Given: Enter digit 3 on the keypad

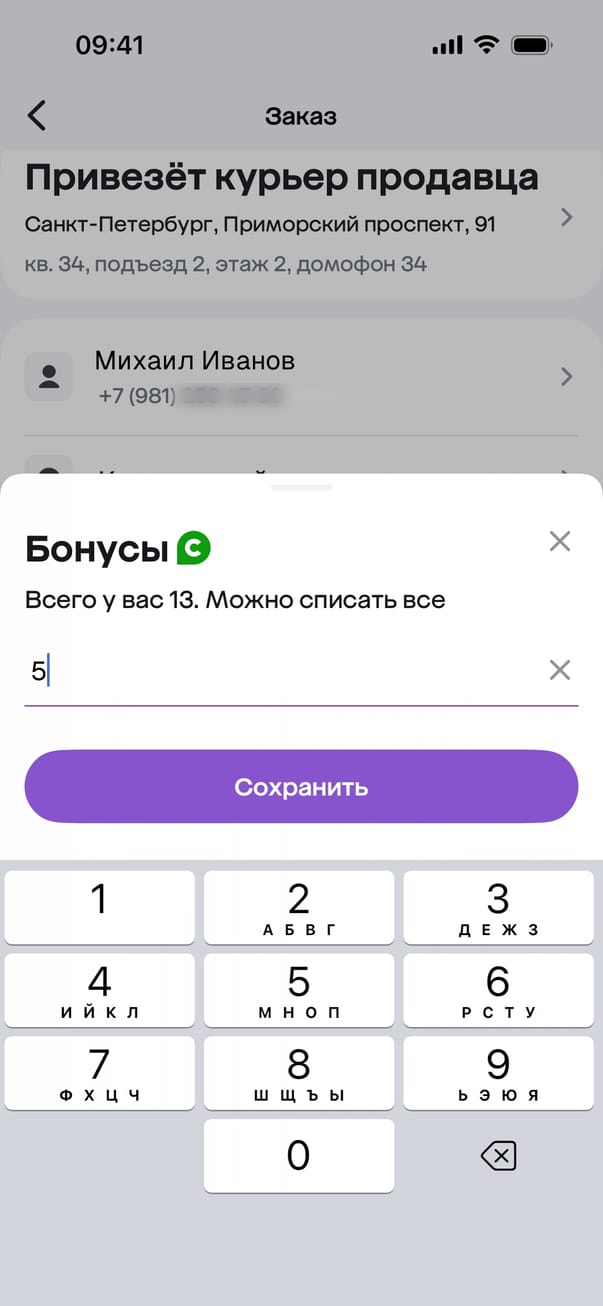Looking at the screenshot, I should pos(498,907).
